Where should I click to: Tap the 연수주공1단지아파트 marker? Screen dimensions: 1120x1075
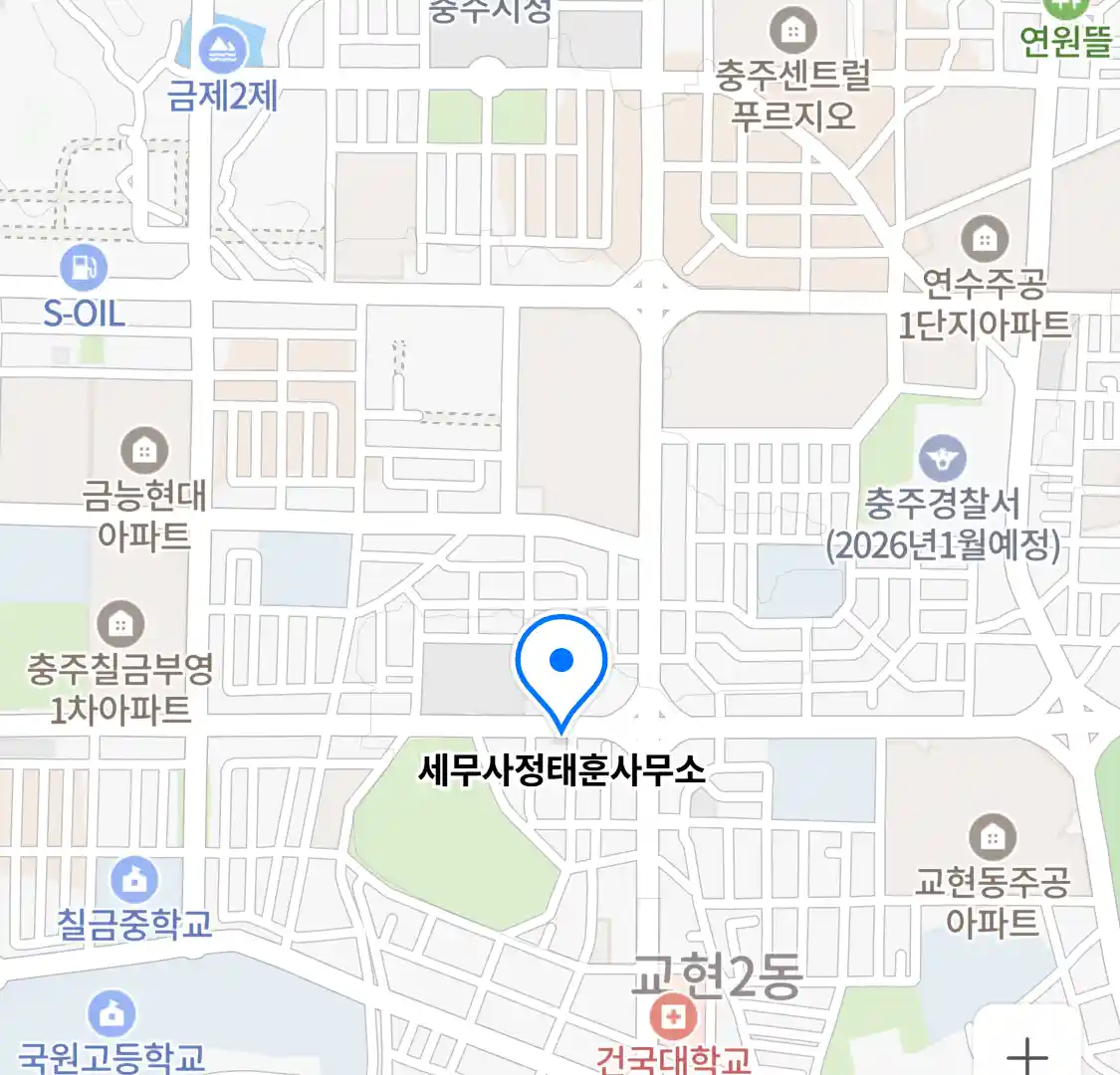click(x=984, y=239)
